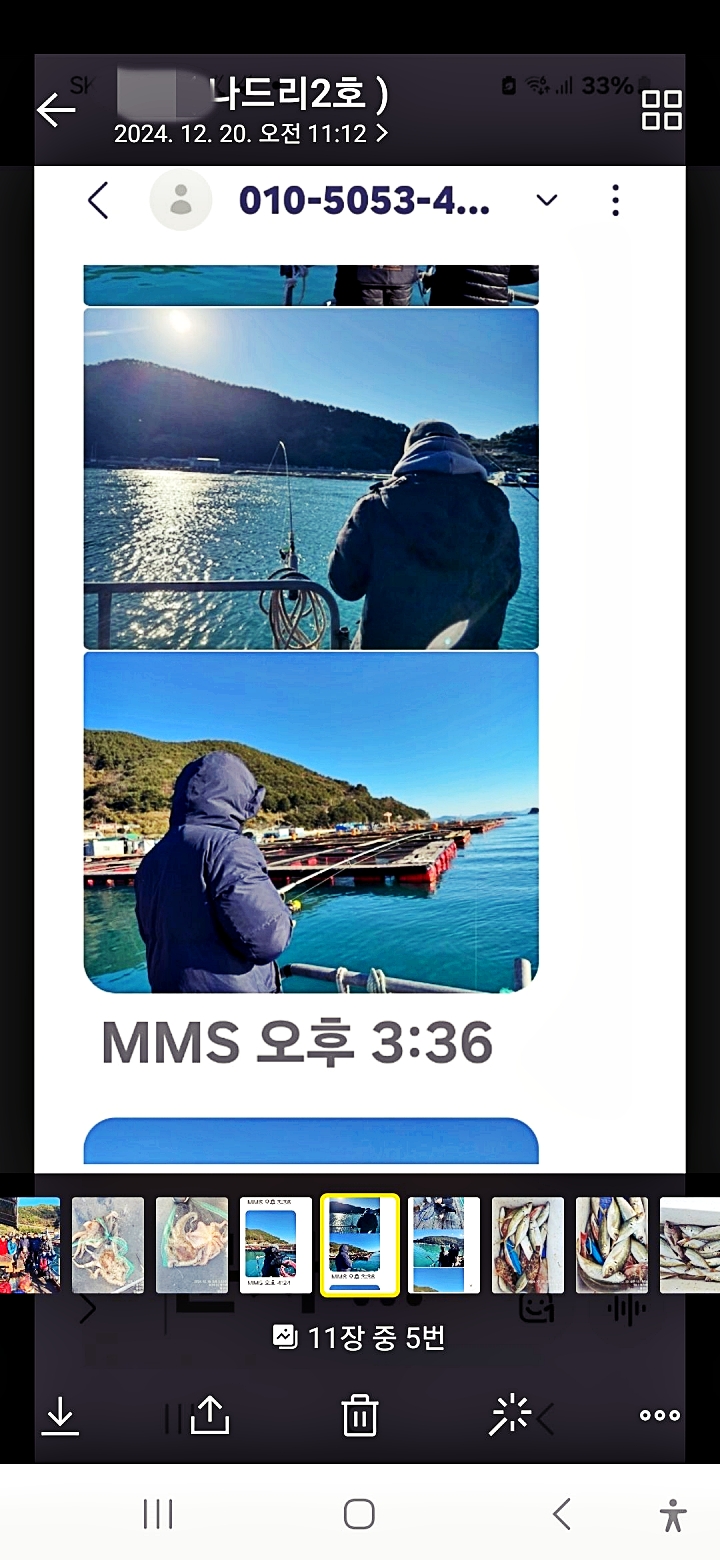This screenshot has width=720, height=1560.
Task: Jump to the screenshot thumbnail right after the highlighted one
Action: point(444,1245)
